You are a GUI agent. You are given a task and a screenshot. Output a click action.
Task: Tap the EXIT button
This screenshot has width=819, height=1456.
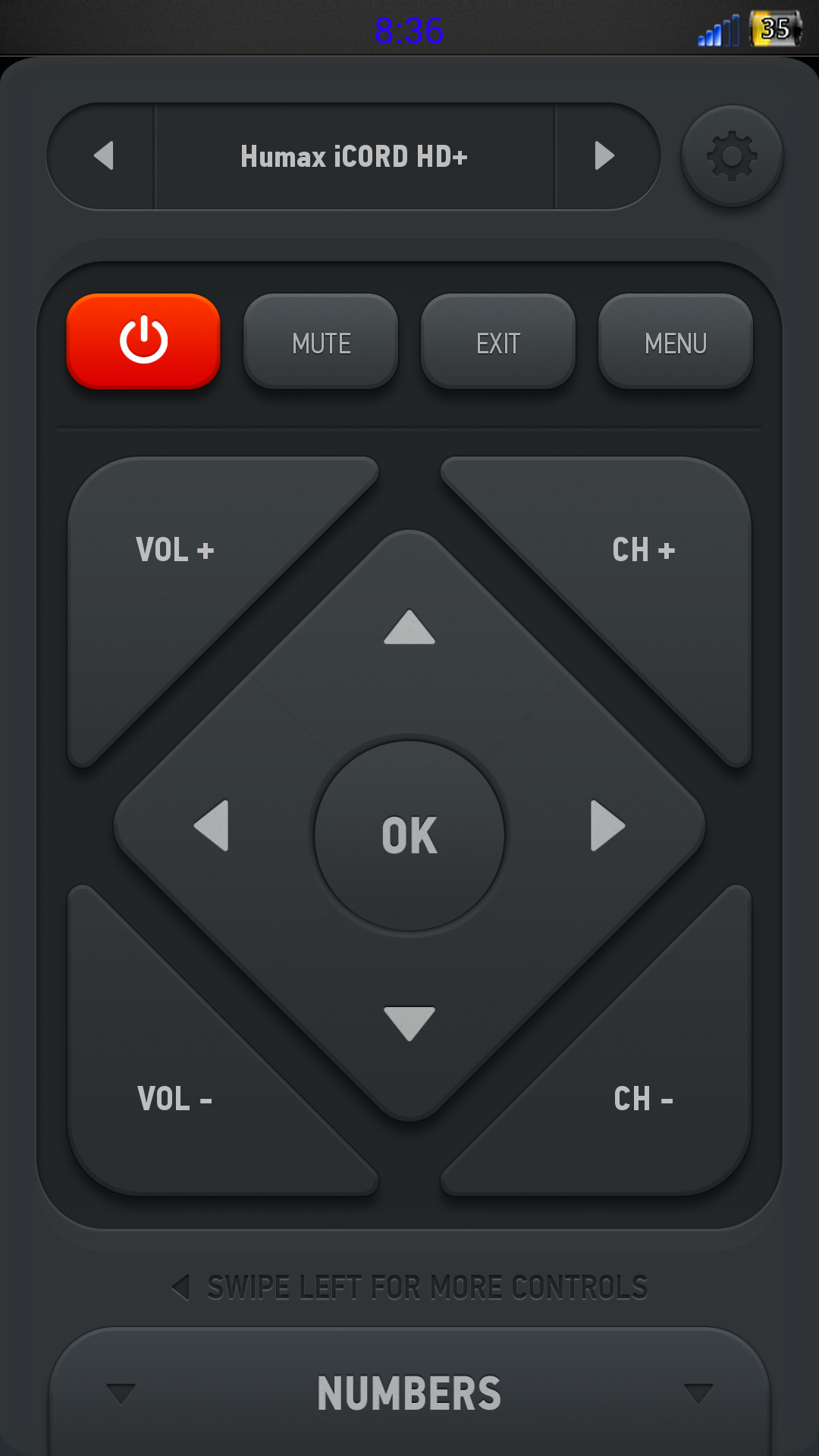point(498,342)
